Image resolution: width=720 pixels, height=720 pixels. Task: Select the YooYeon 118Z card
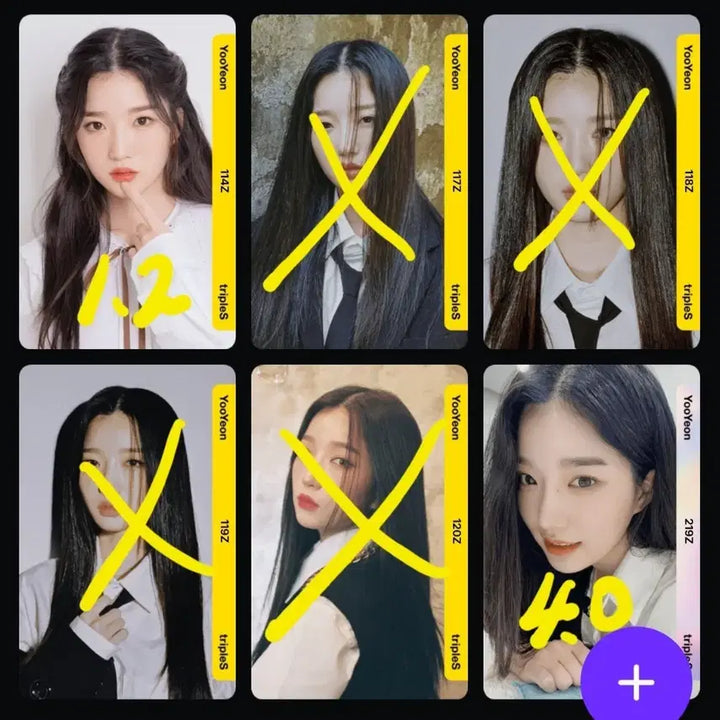coord(591,182)
